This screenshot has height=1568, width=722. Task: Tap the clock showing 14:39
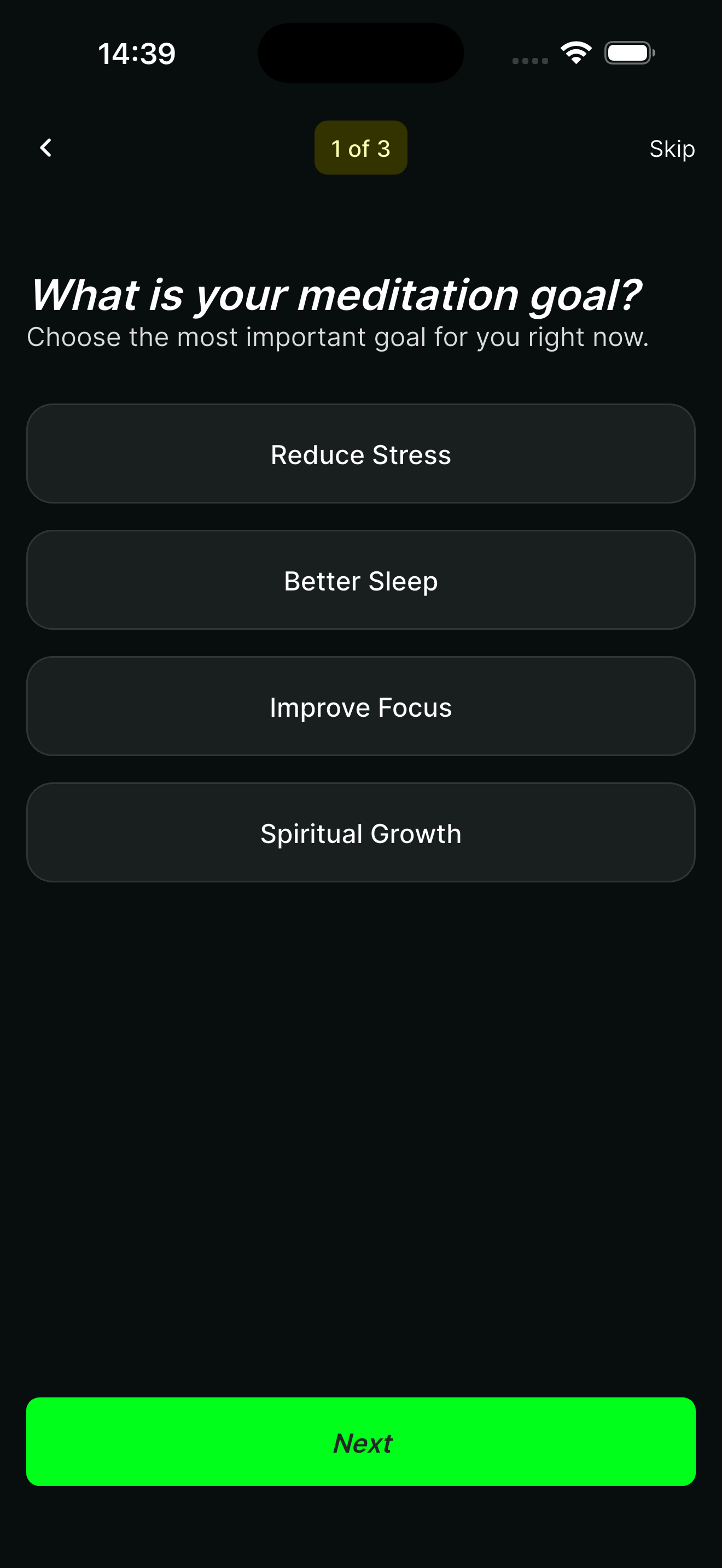coord(136,53)
